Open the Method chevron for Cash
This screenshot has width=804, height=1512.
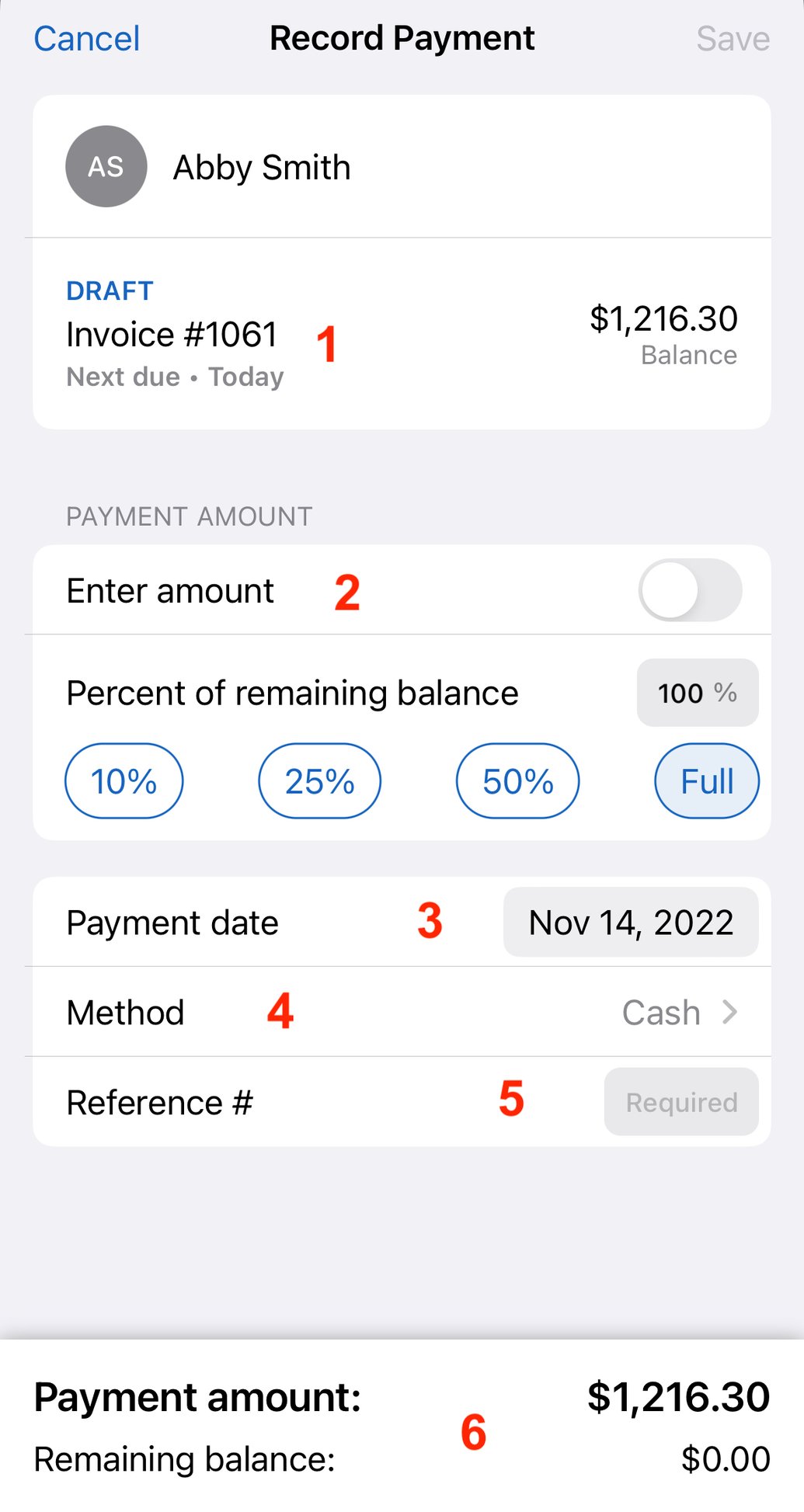pos(730,1012)
